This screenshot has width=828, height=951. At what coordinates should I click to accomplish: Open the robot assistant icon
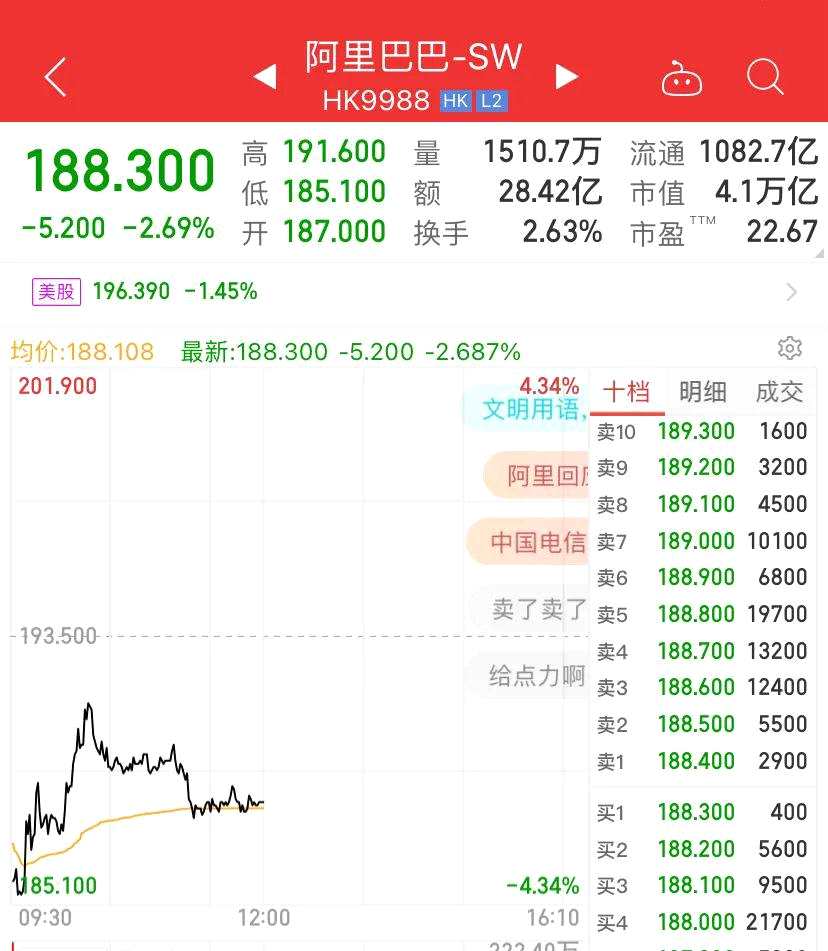pyautogui.click(x=682, y=77)
